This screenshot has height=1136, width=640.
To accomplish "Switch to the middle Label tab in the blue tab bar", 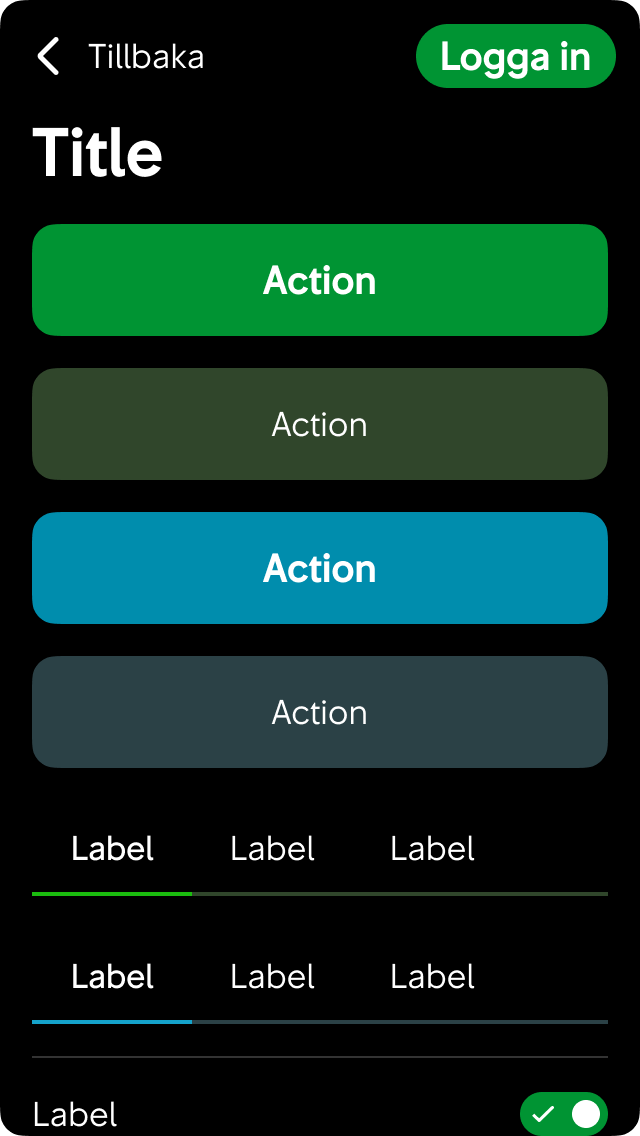I will pos(272,977).
